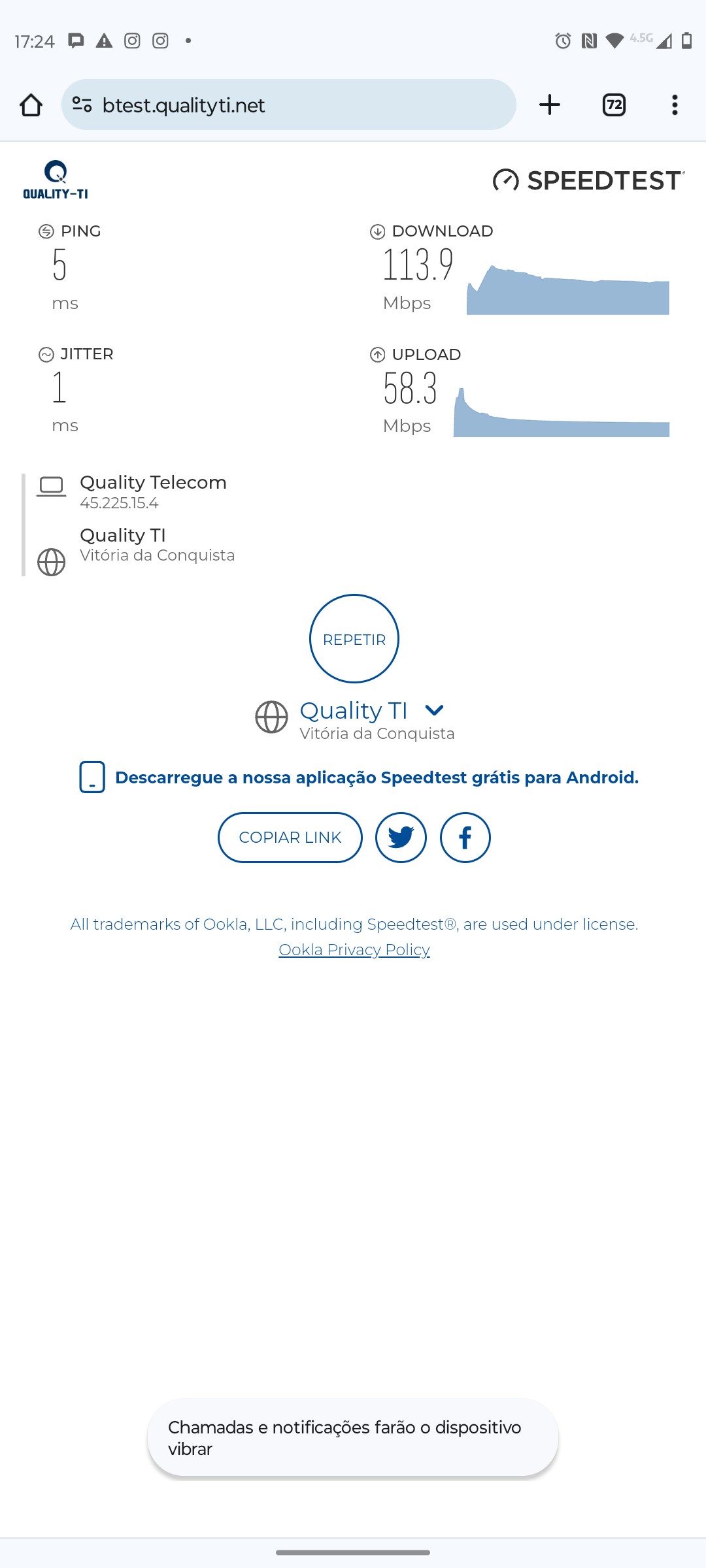The width and height of the screenshot is (706, 1568).
Task: Tap the COPIAR LINK button
Action: 290,838
